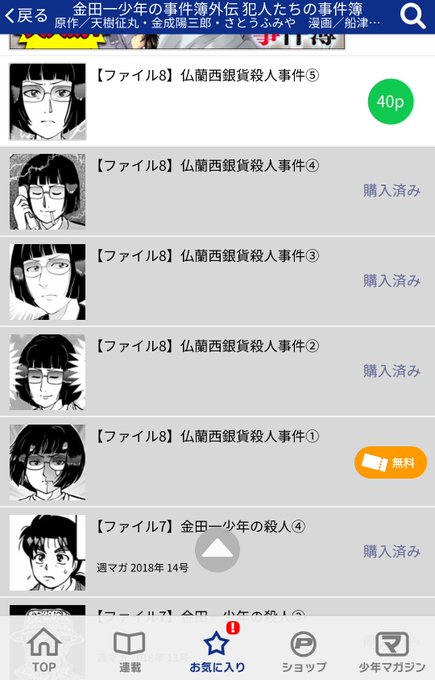Open the お気に入り tab
The height and width of the screenshot is (680, 435).
click(217, 650)
